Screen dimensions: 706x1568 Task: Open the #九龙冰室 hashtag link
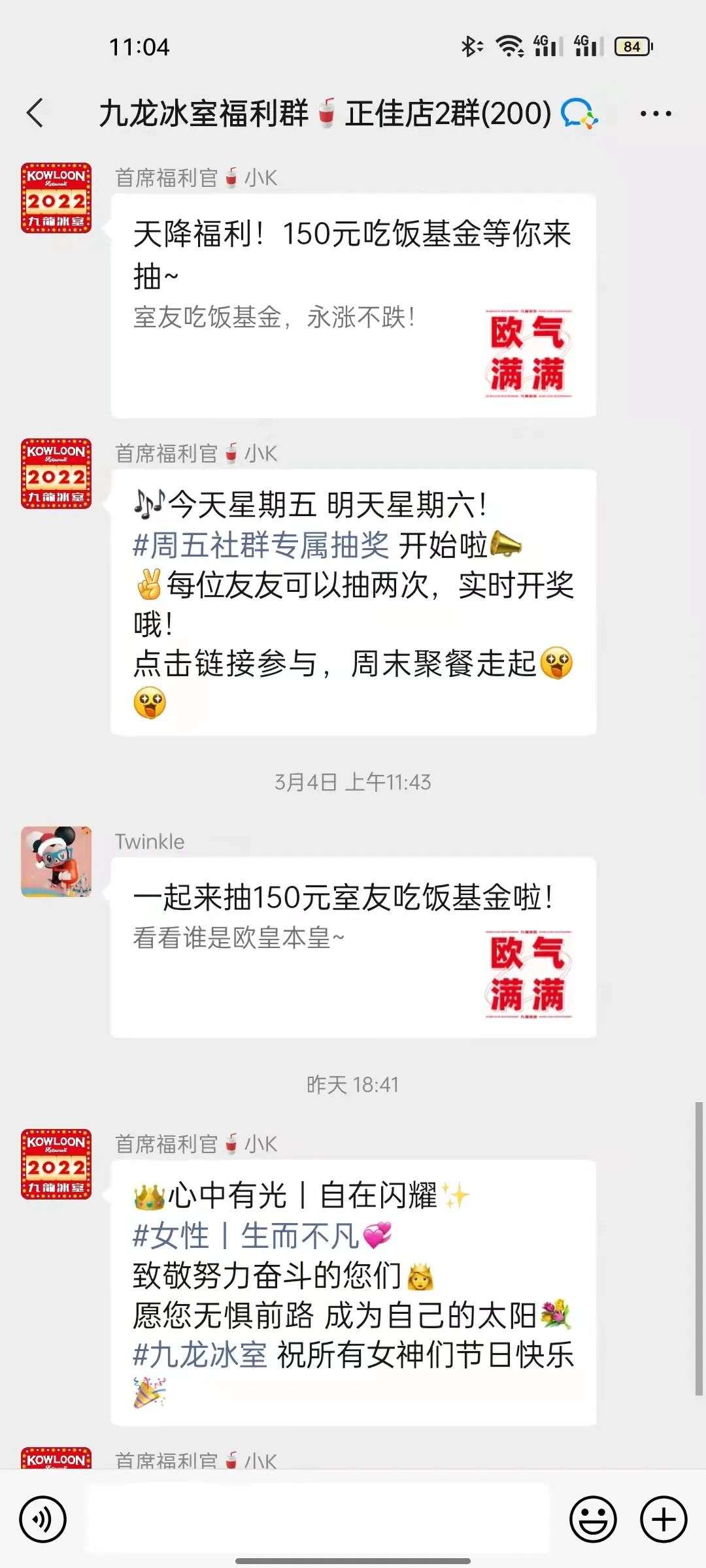[200, 1354]
